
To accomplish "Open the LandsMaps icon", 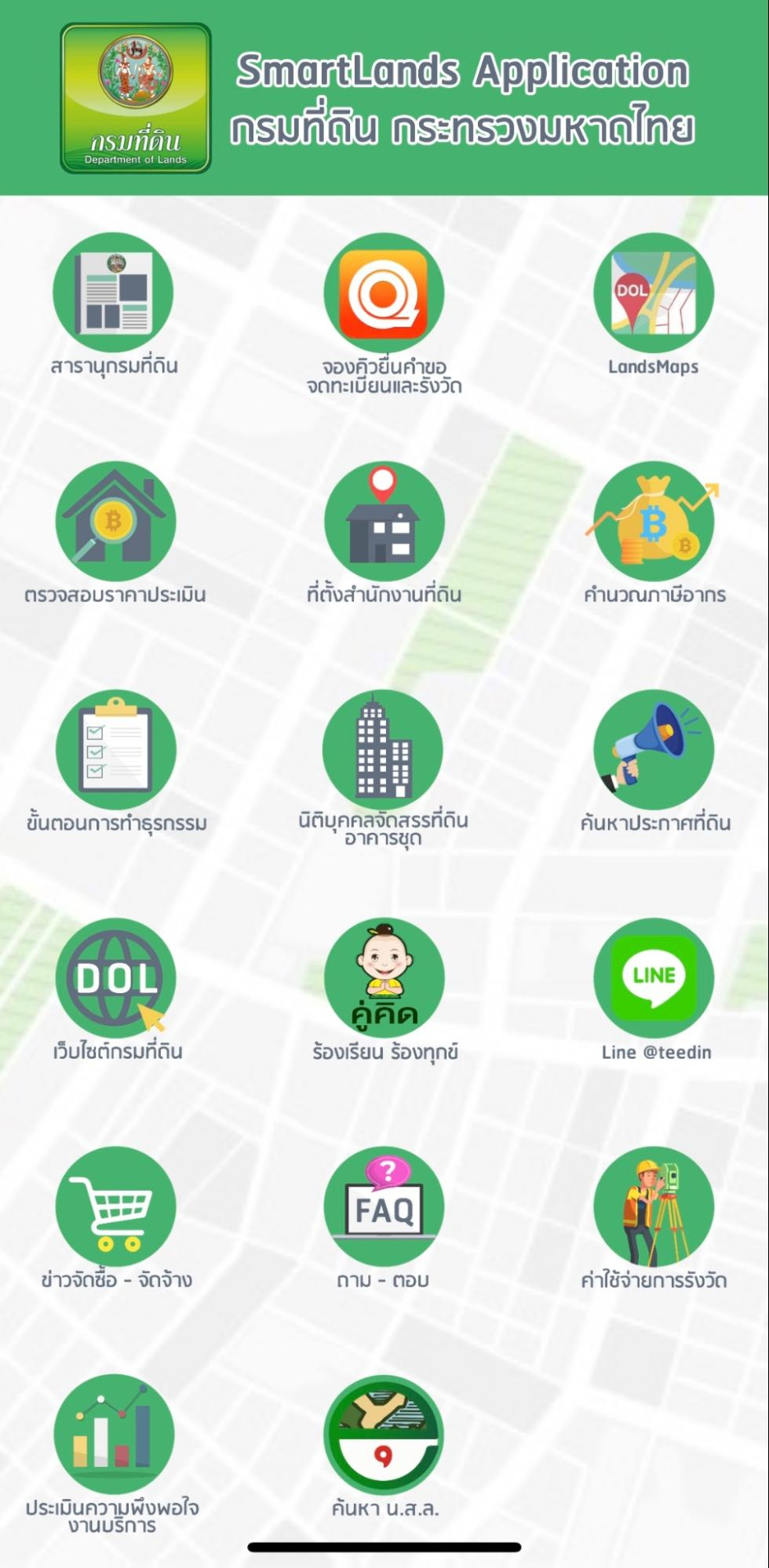I will coord(652,293).
